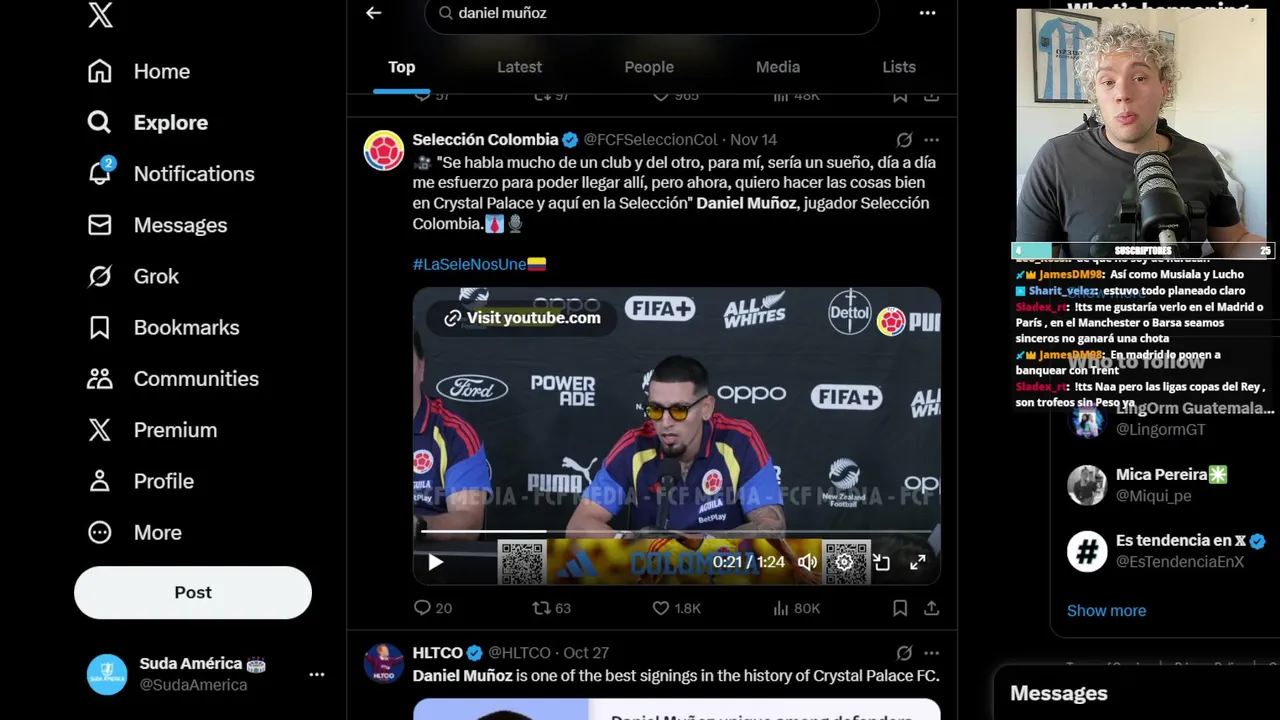
Task: Tap the search field with daniel muñoz
Action: point(650,14)
